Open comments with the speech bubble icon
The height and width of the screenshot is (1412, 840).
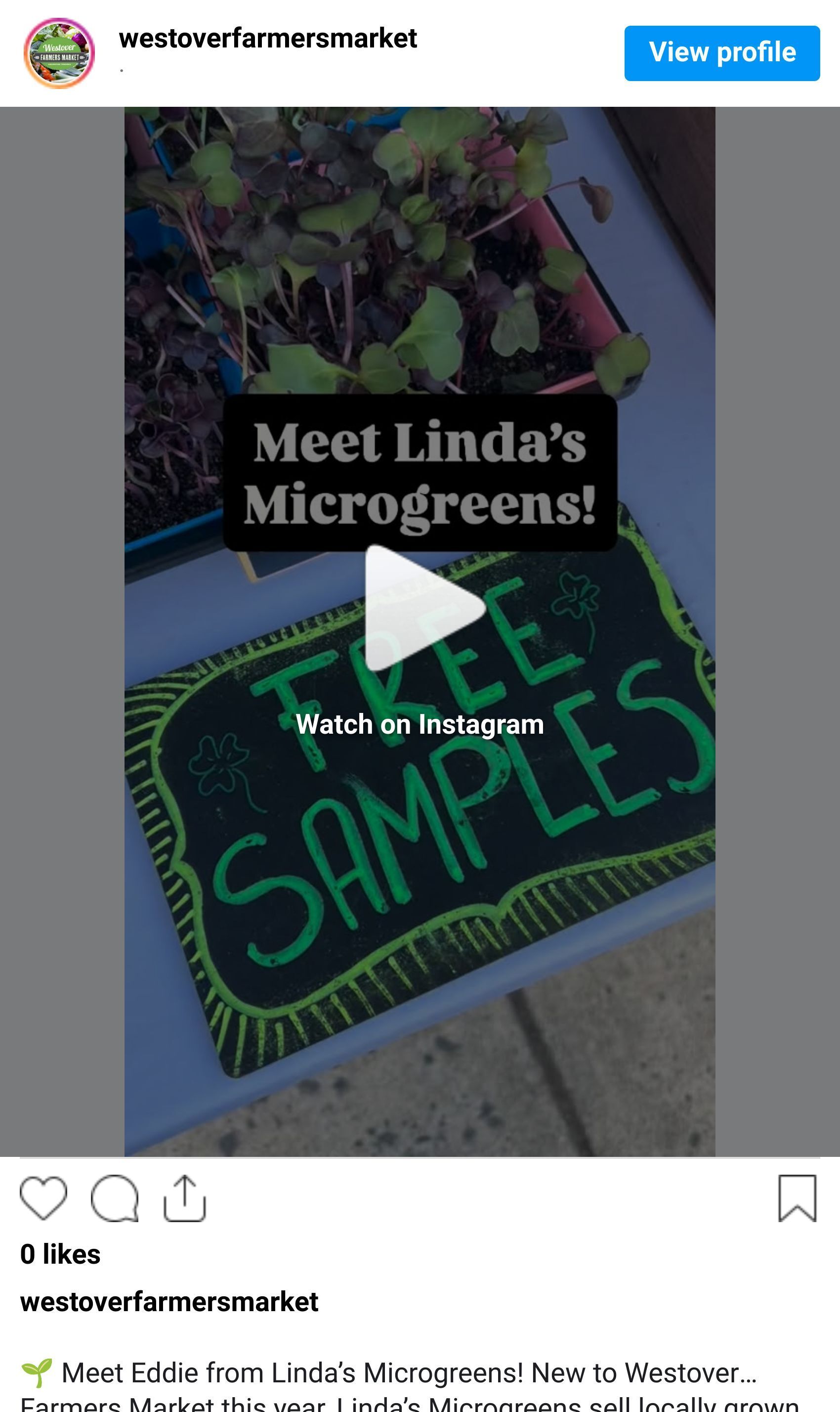pos(114,1197)
